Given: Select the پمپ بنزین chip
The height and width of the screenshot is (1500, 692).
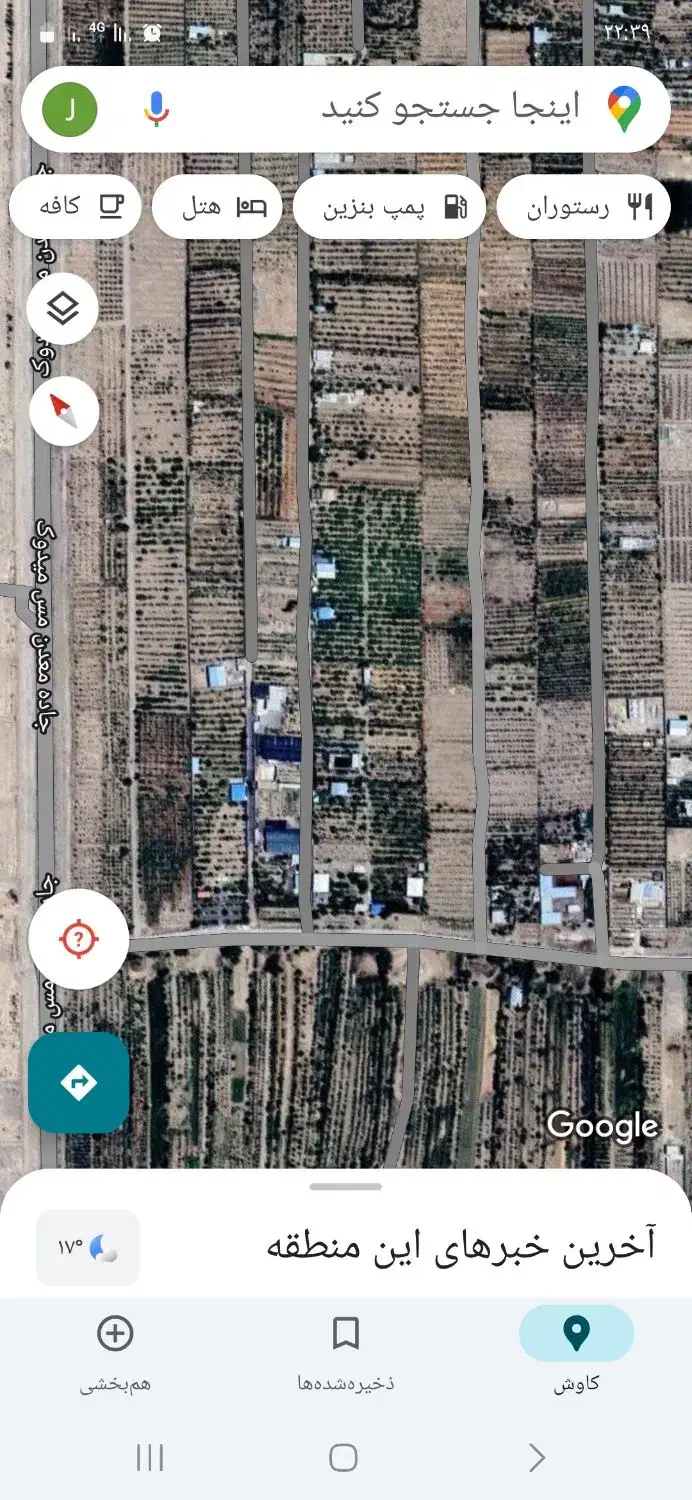Looking at the screenshot, I should pos(389,207).
